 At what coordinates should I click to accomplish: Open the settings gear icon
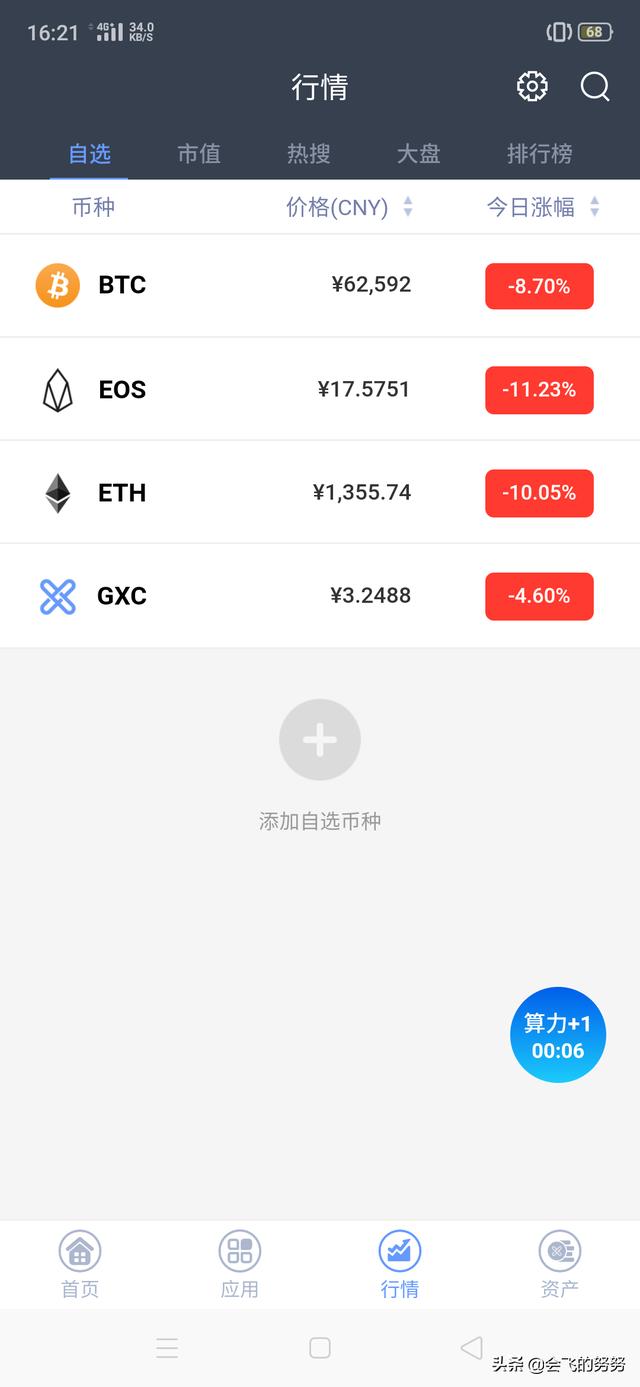click(532, 87)
